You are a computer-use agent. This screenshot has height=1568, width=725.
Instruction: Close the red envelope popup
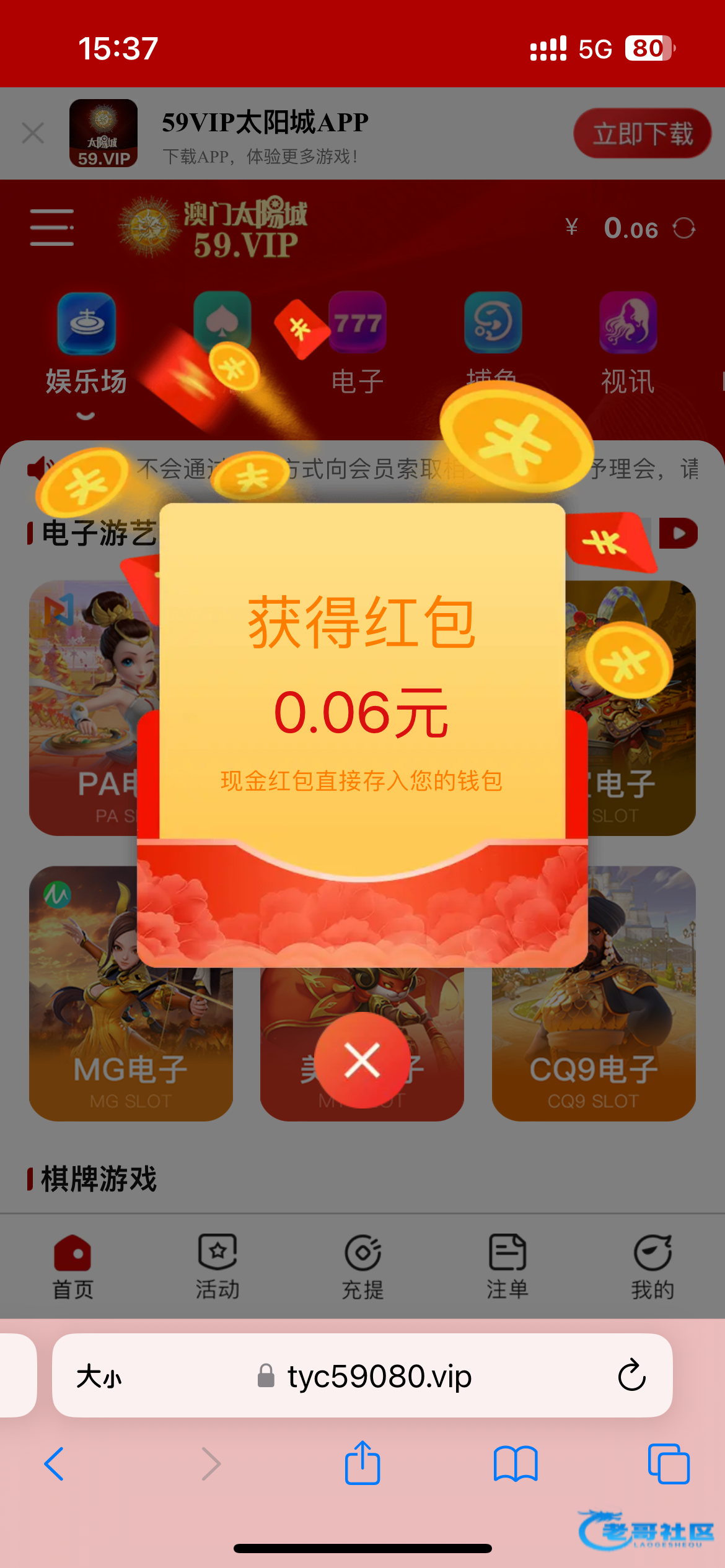[362, 1060]
